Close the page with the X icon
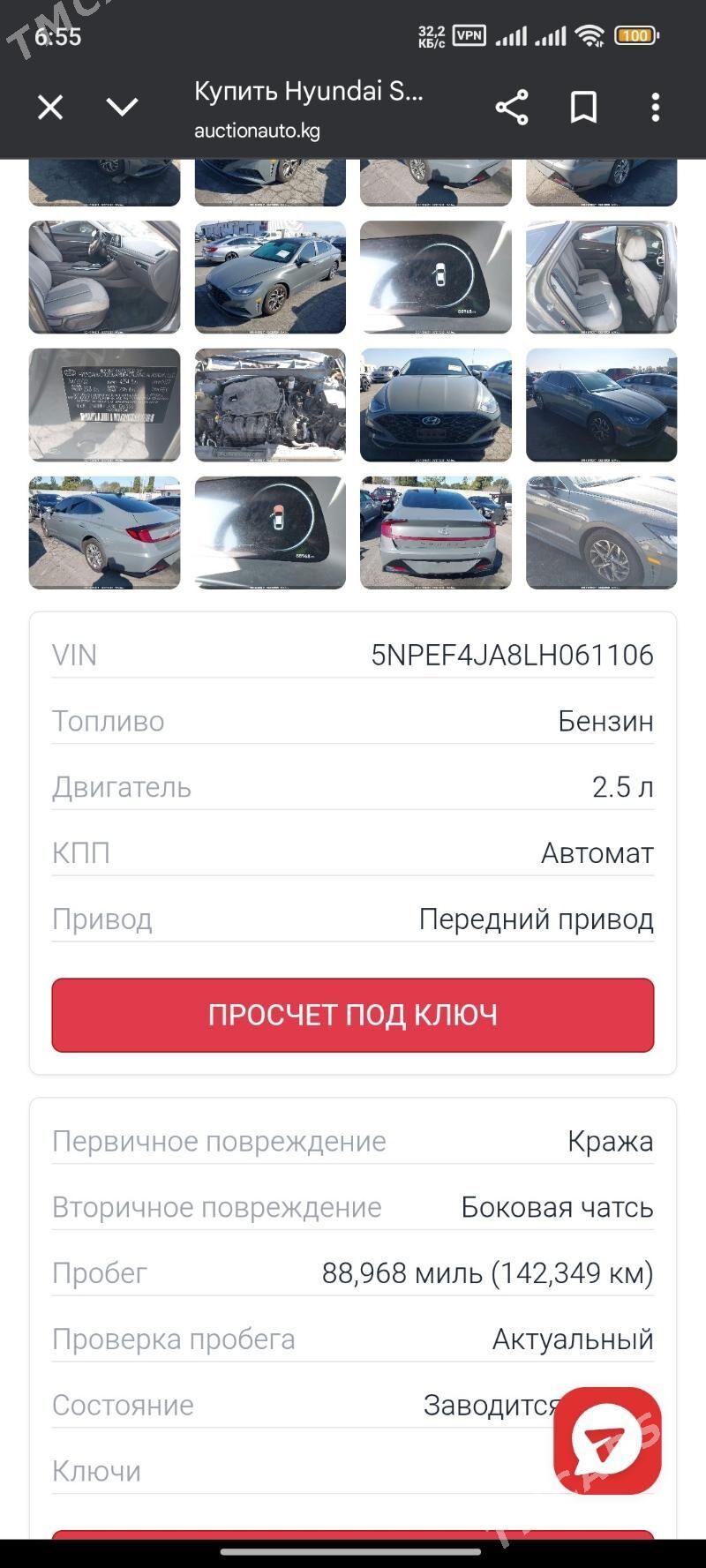This screenshot has width=706, height=1568. pos(49,108)
